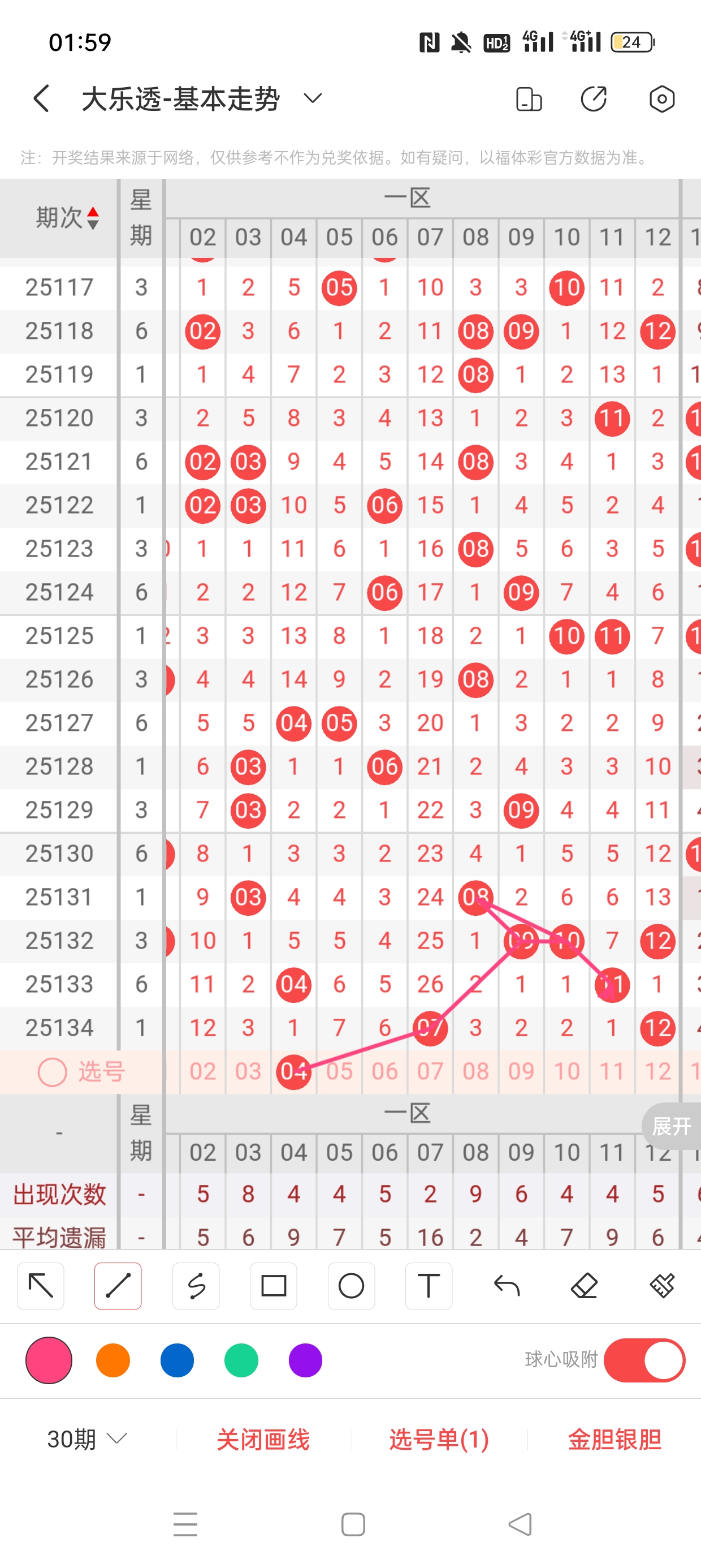
Task: Open the settings hexagon icon
Action: coord(661,98)
